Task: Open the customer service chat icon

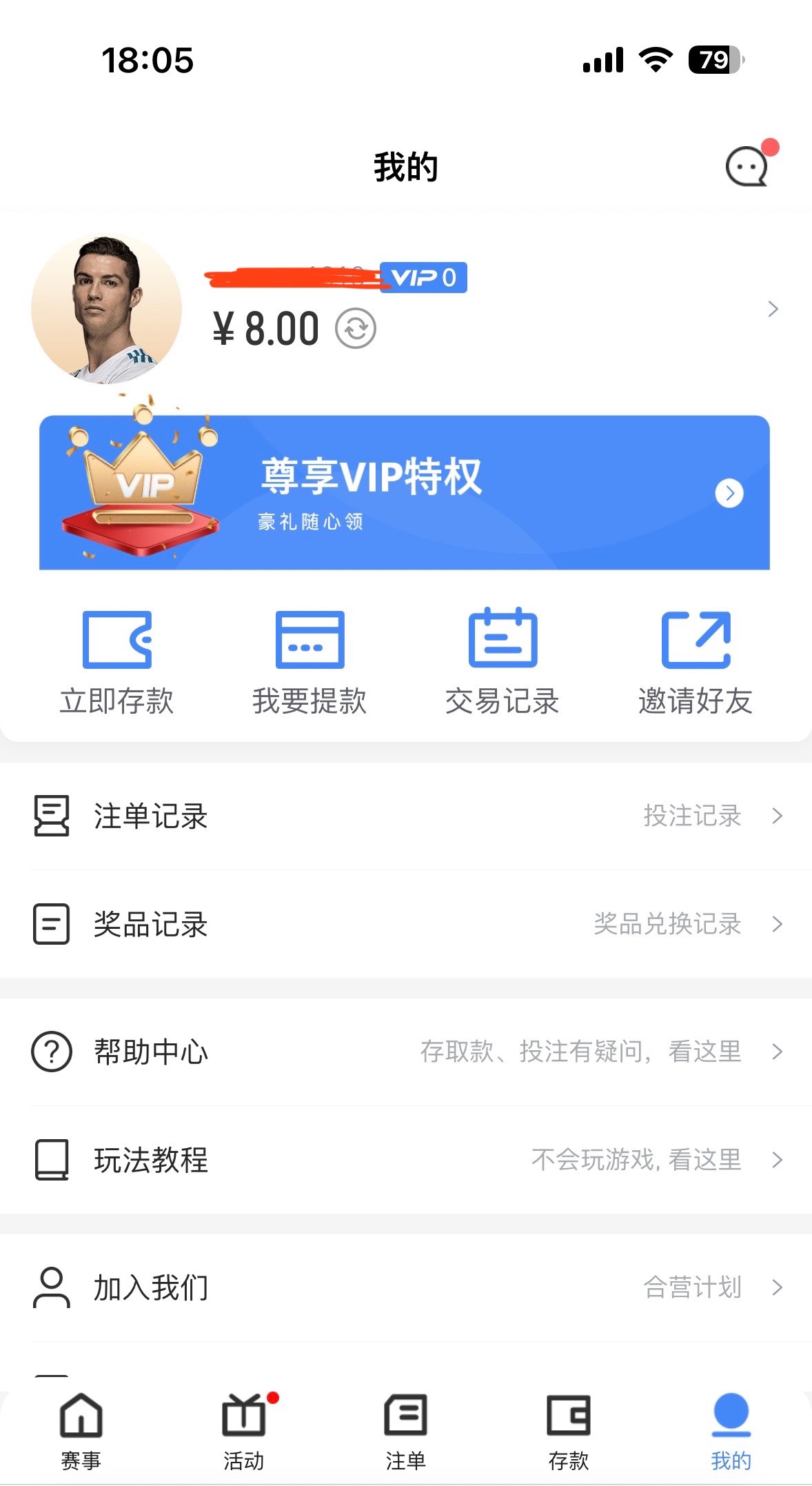Action: [747, 167]
